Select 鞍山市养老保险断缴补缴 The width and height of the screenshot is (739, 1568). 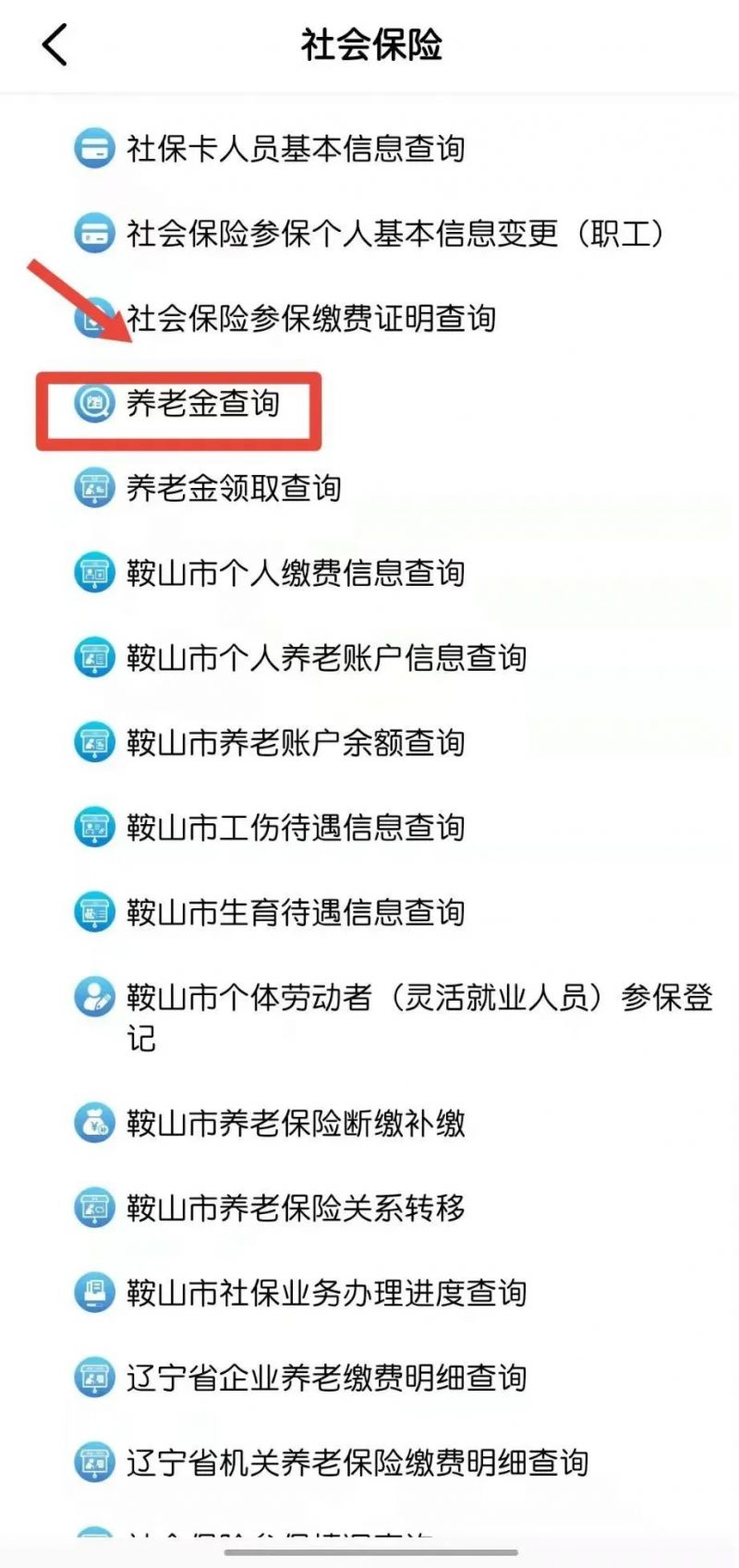click(x=295, y=1124)
